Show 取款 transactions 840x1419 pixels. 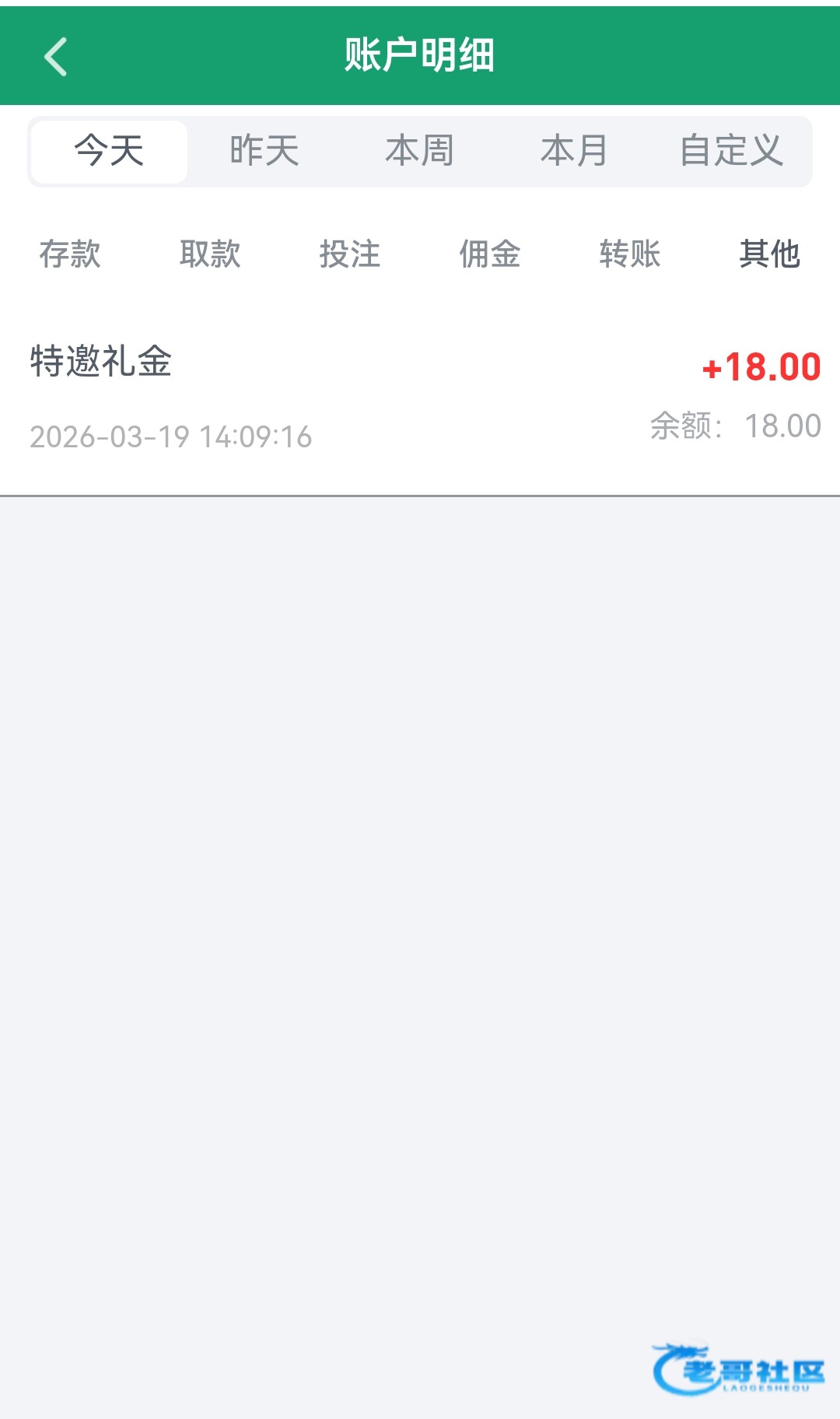coord(210,254)
